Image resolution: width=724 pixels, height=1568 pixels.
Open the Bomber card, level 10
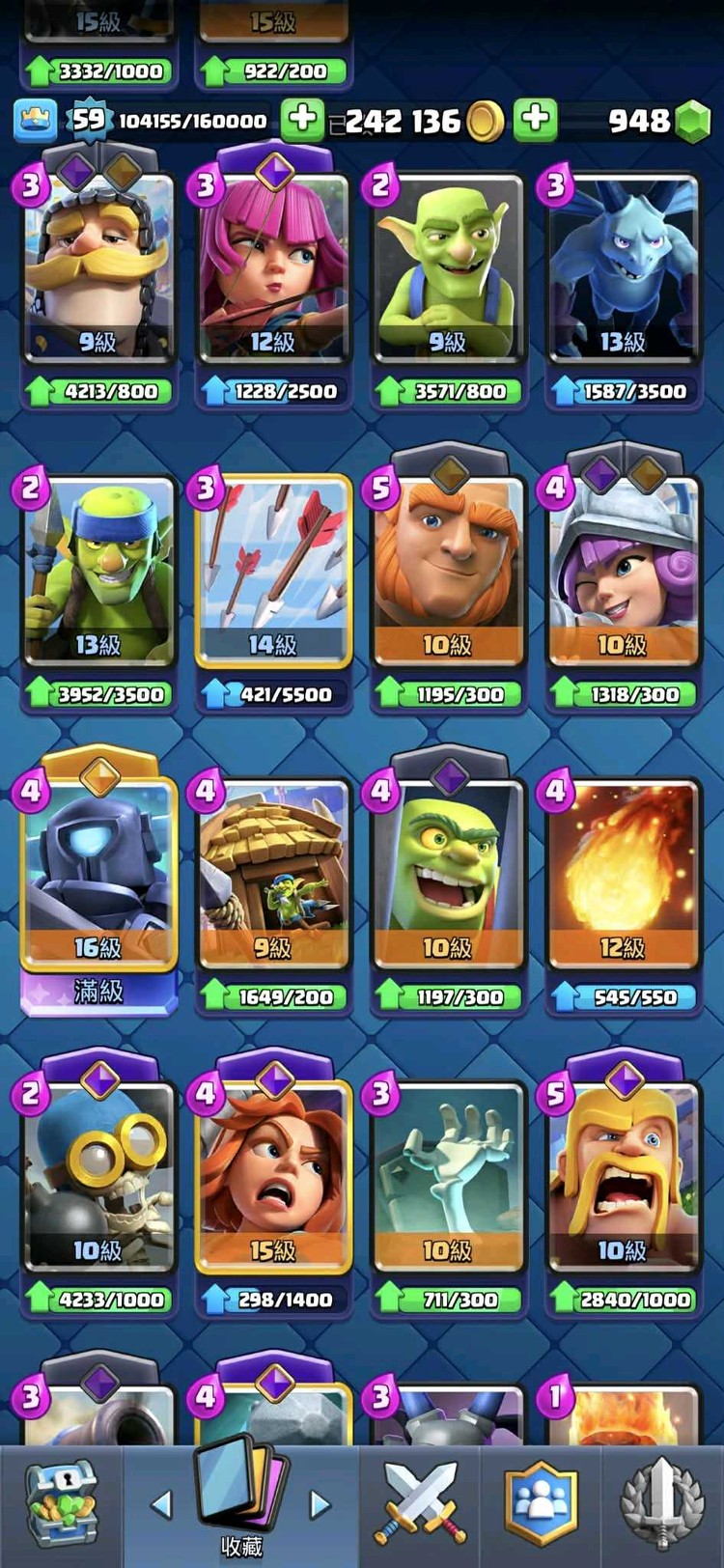pos(98,1176)
